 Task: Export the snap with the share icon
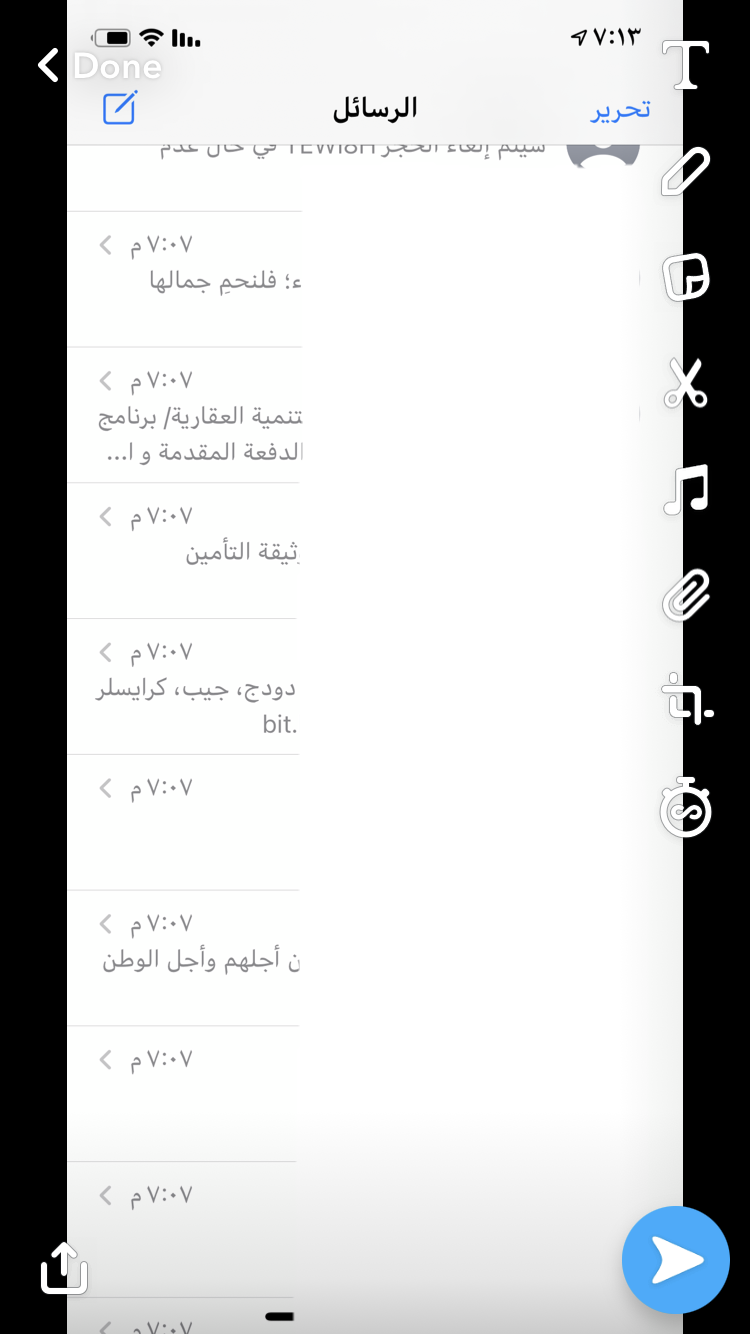[x=64, y=1267]
